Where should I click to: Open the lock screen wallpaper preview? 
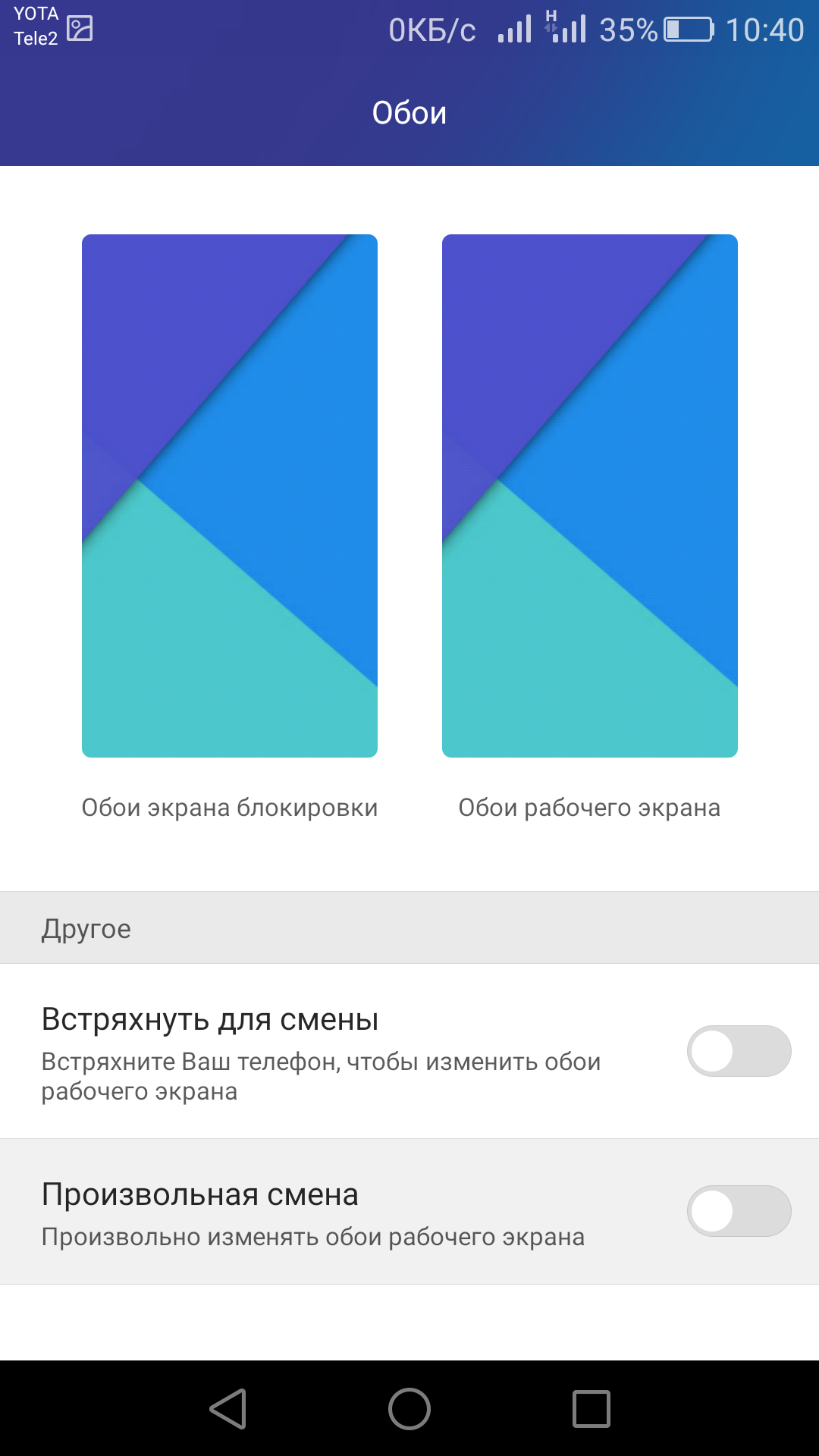[230, 496]
